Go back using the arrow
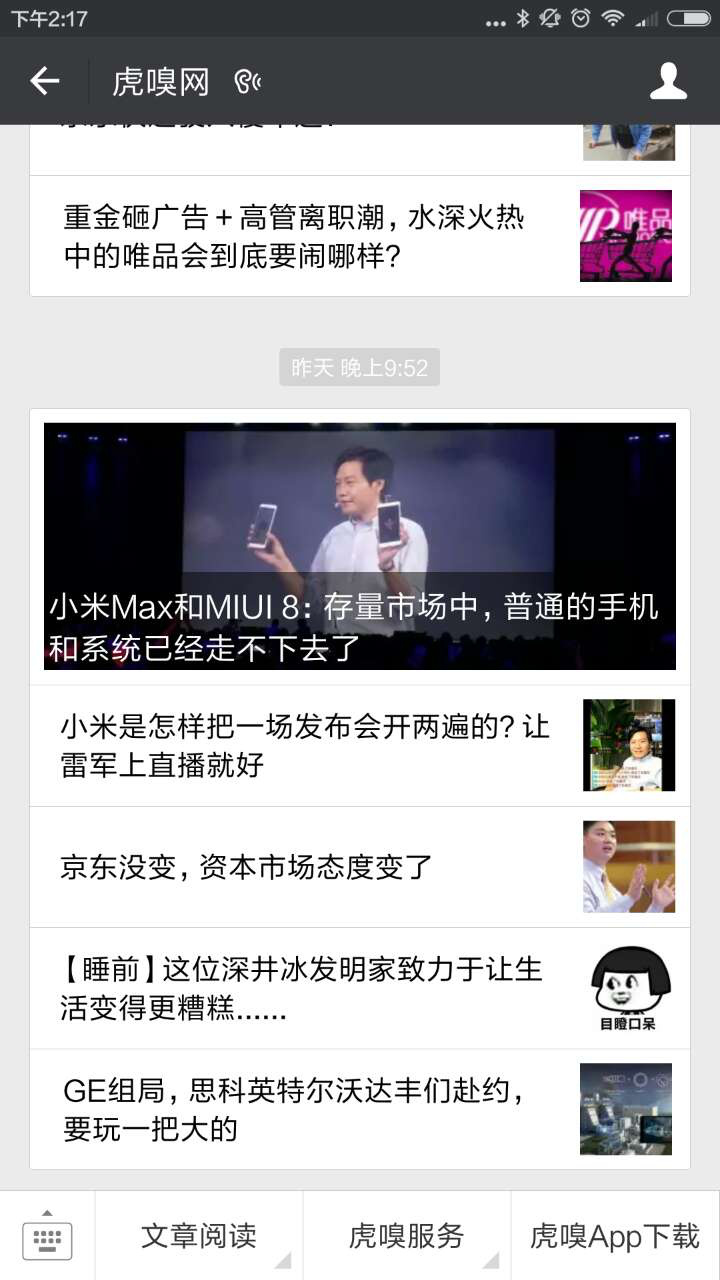This screenshot has height=1280, width=720. coord(45,81)
